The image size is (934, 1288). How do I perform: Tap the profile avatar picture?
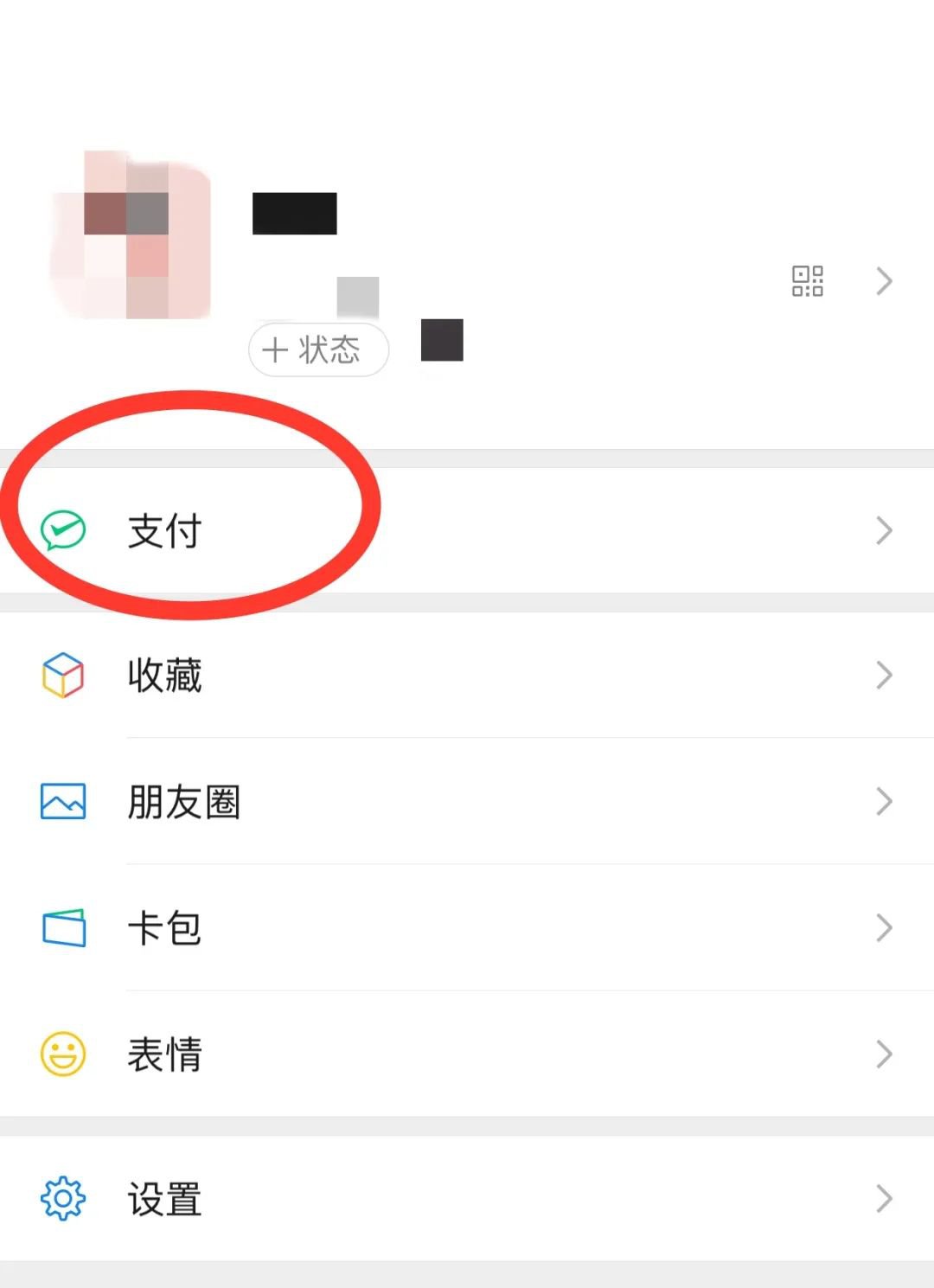point(131,235)
